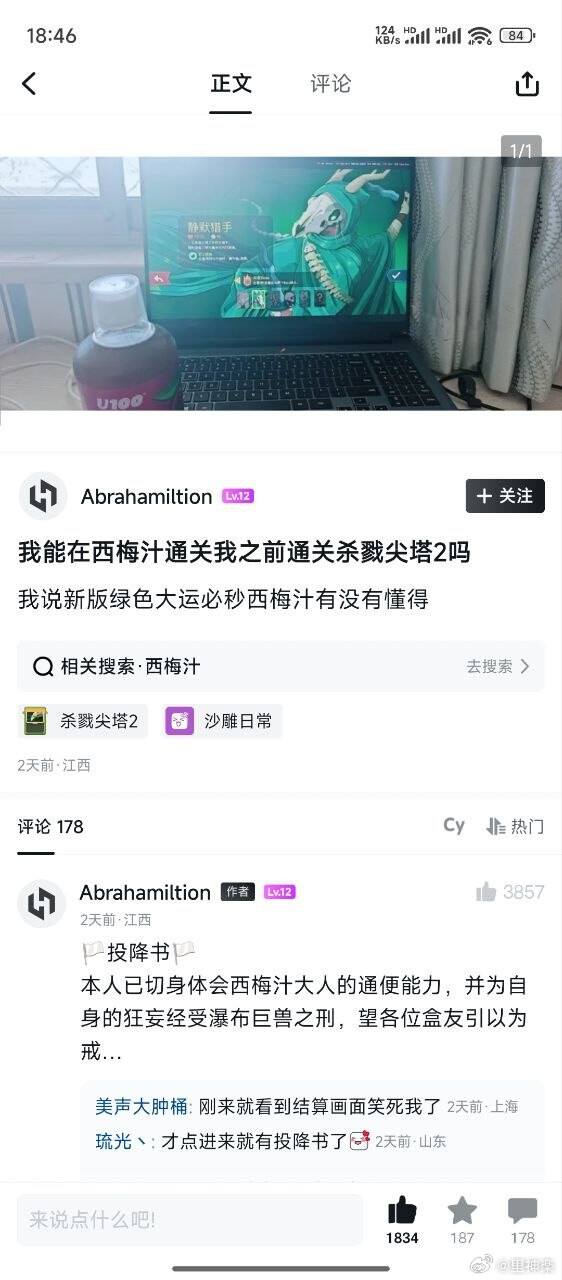Open Abrahamiltion's profile avatar beside 关注

(x=43, y=496)
